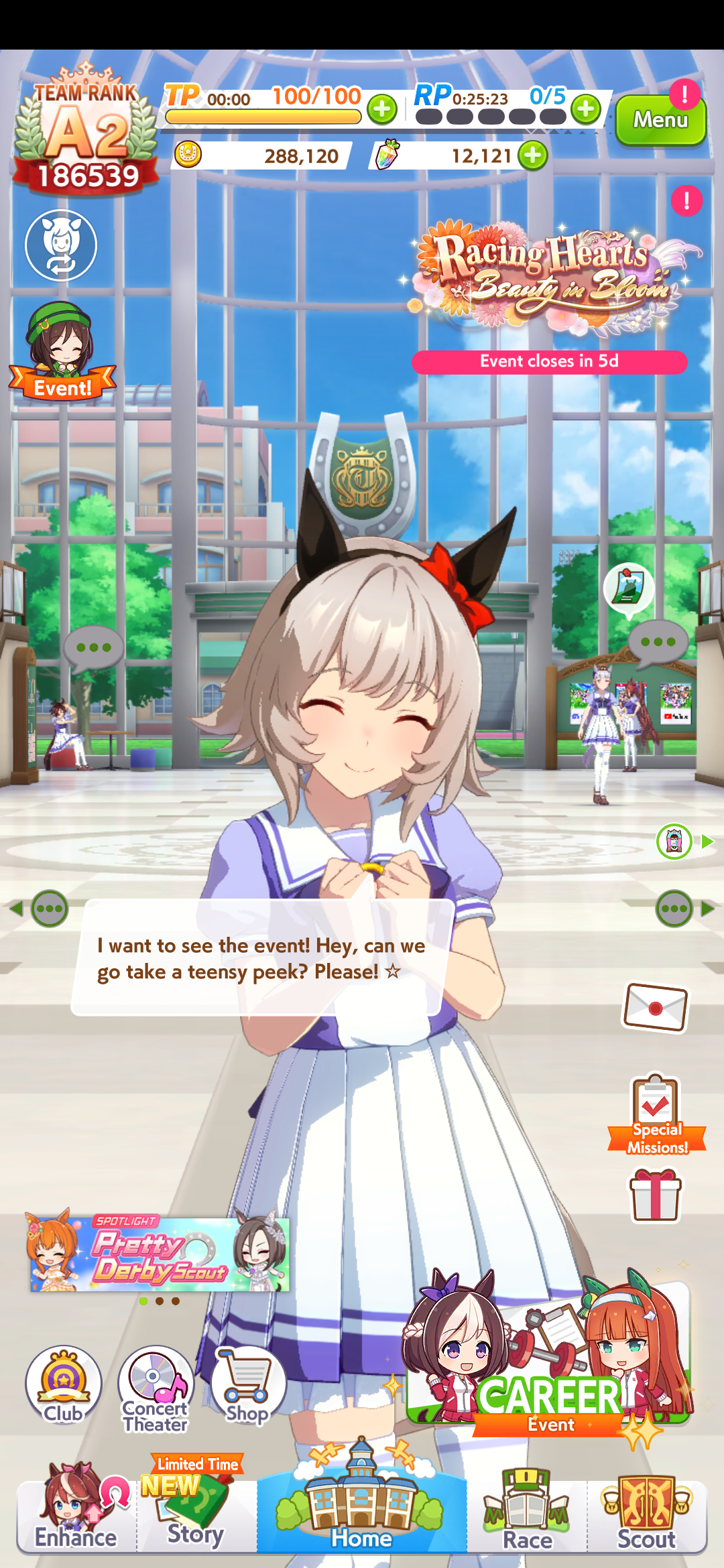Open the Event! character shortcut
This screenshot has width=724, height=1568.
[x=62, y=352]
